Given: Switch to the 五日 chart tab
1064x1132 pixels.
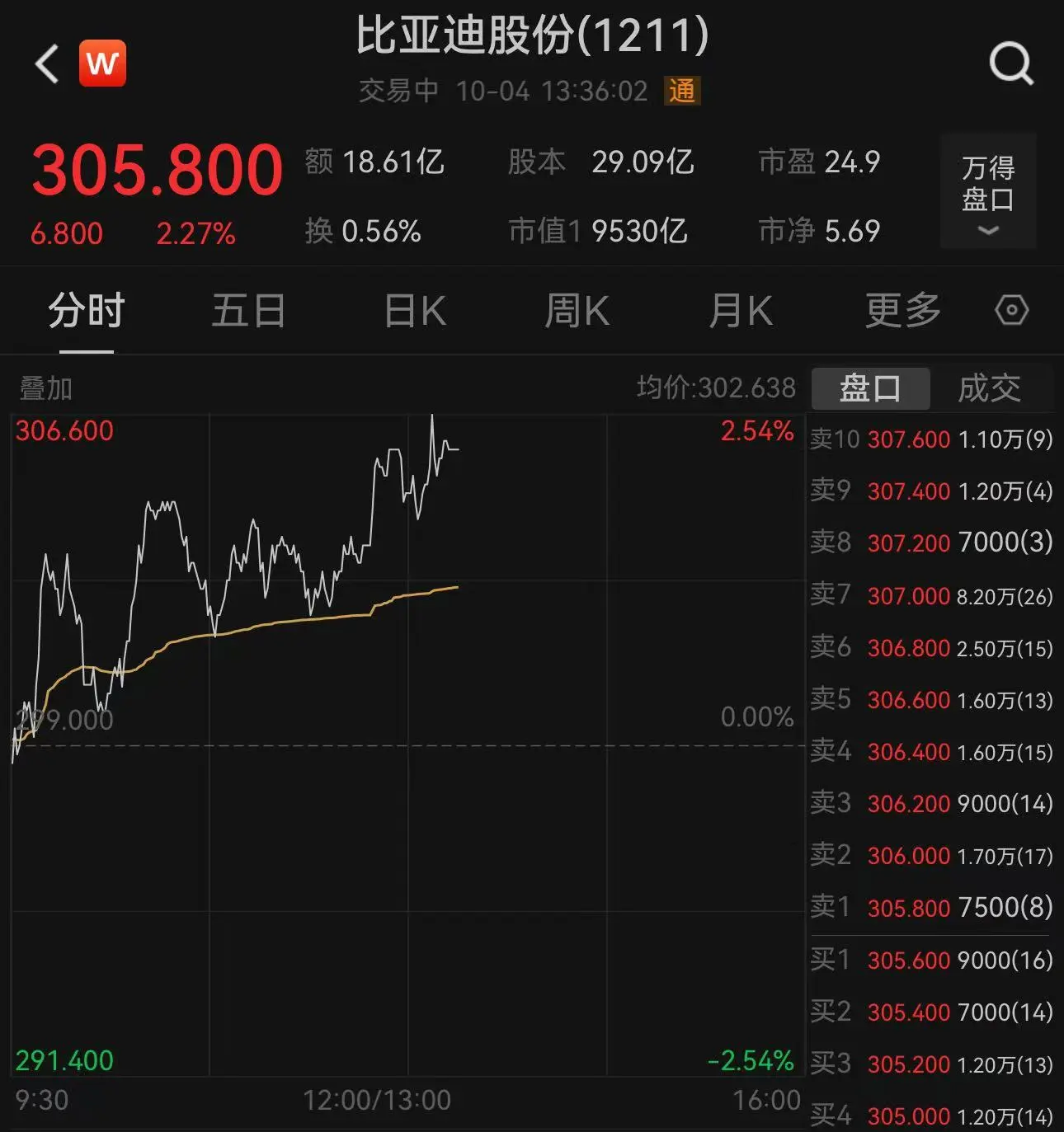Looking at the screenshot, I should [248, 312].
